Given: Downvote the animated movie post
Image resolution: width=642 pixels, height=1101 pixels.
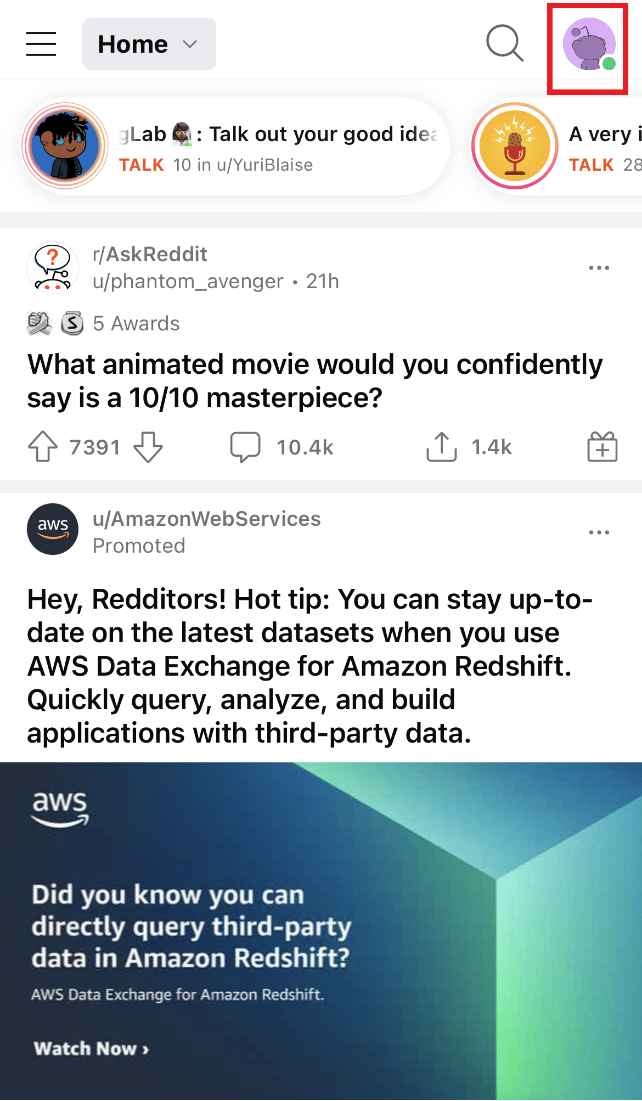Looking at the screenshot, I should (148, 447).
